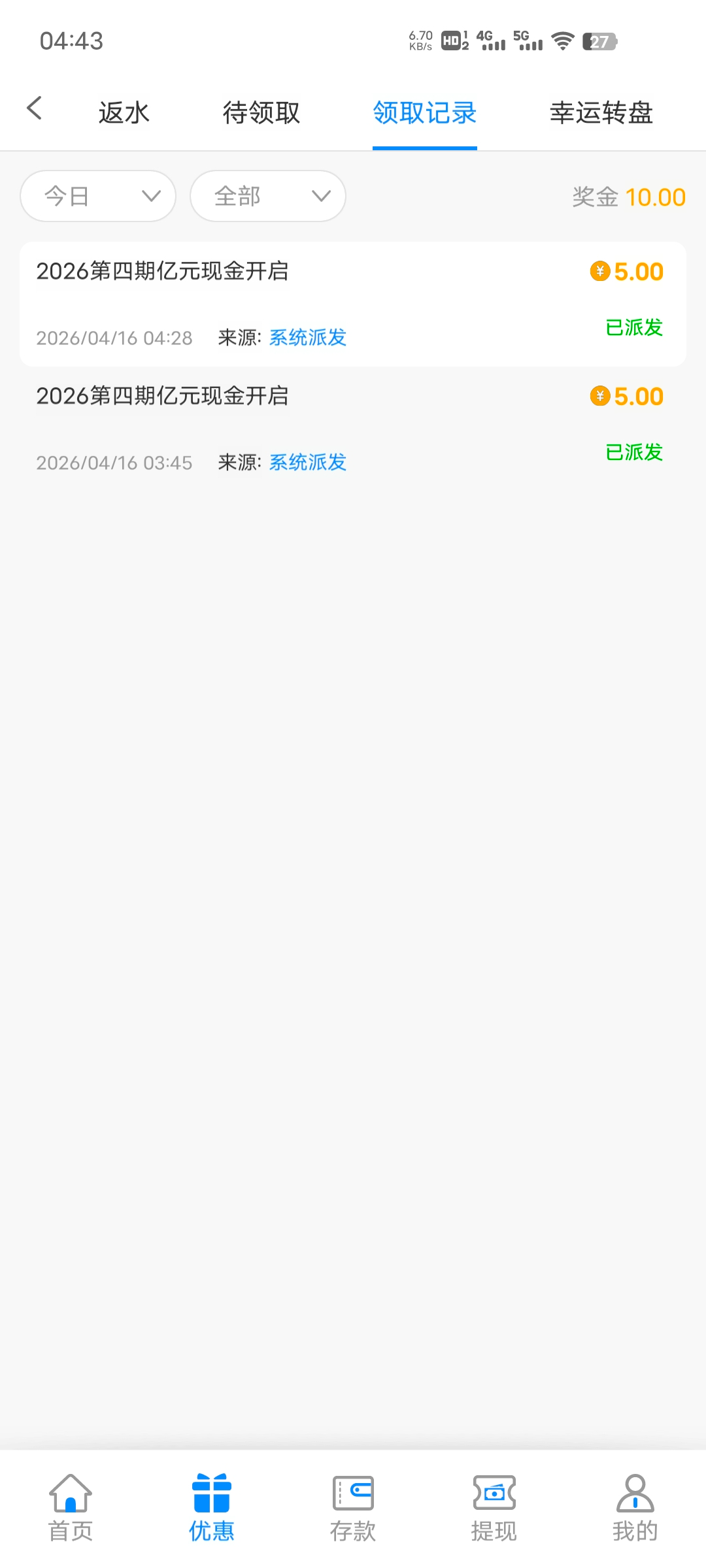Open the 我的 profile tab
This screenshot has width=706, height=1568.
pos(635,1506)
